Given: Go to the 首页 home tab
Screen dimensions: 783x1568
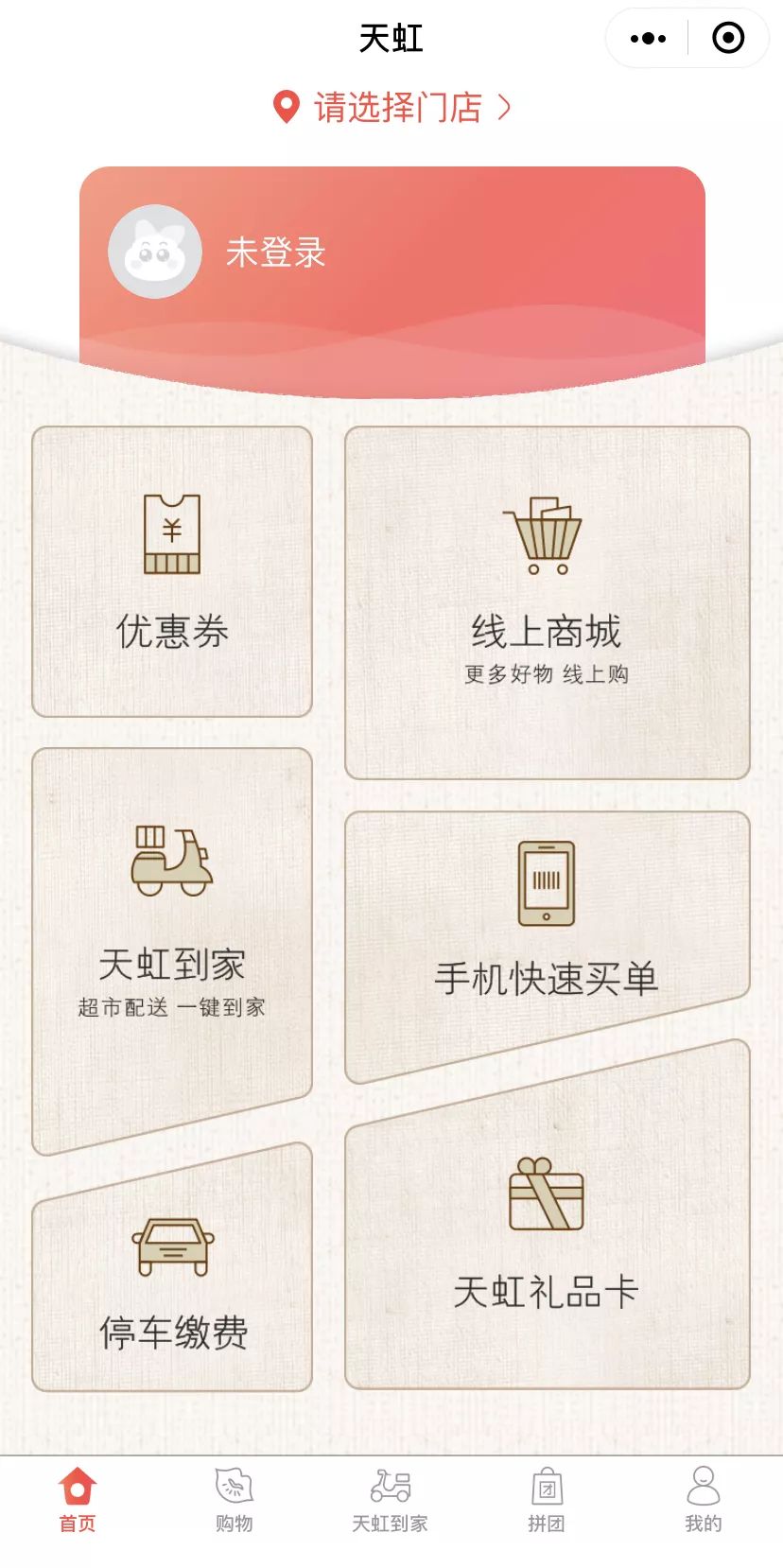Looking at the screenshot, I should [78, 1500].
